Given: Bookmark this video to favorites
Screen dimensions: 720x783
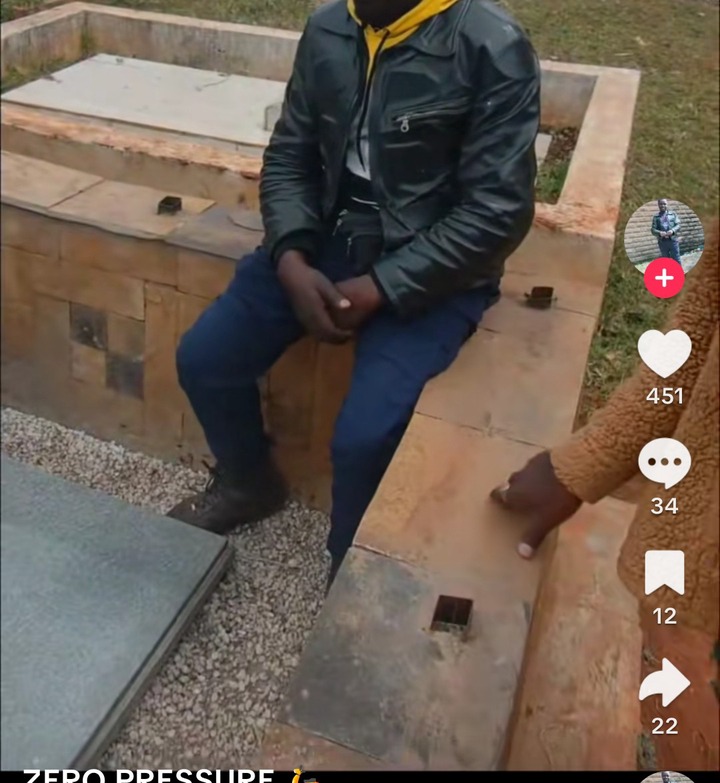Looking at the screenshot, I should pyautogui.click(x=664, y=573).
